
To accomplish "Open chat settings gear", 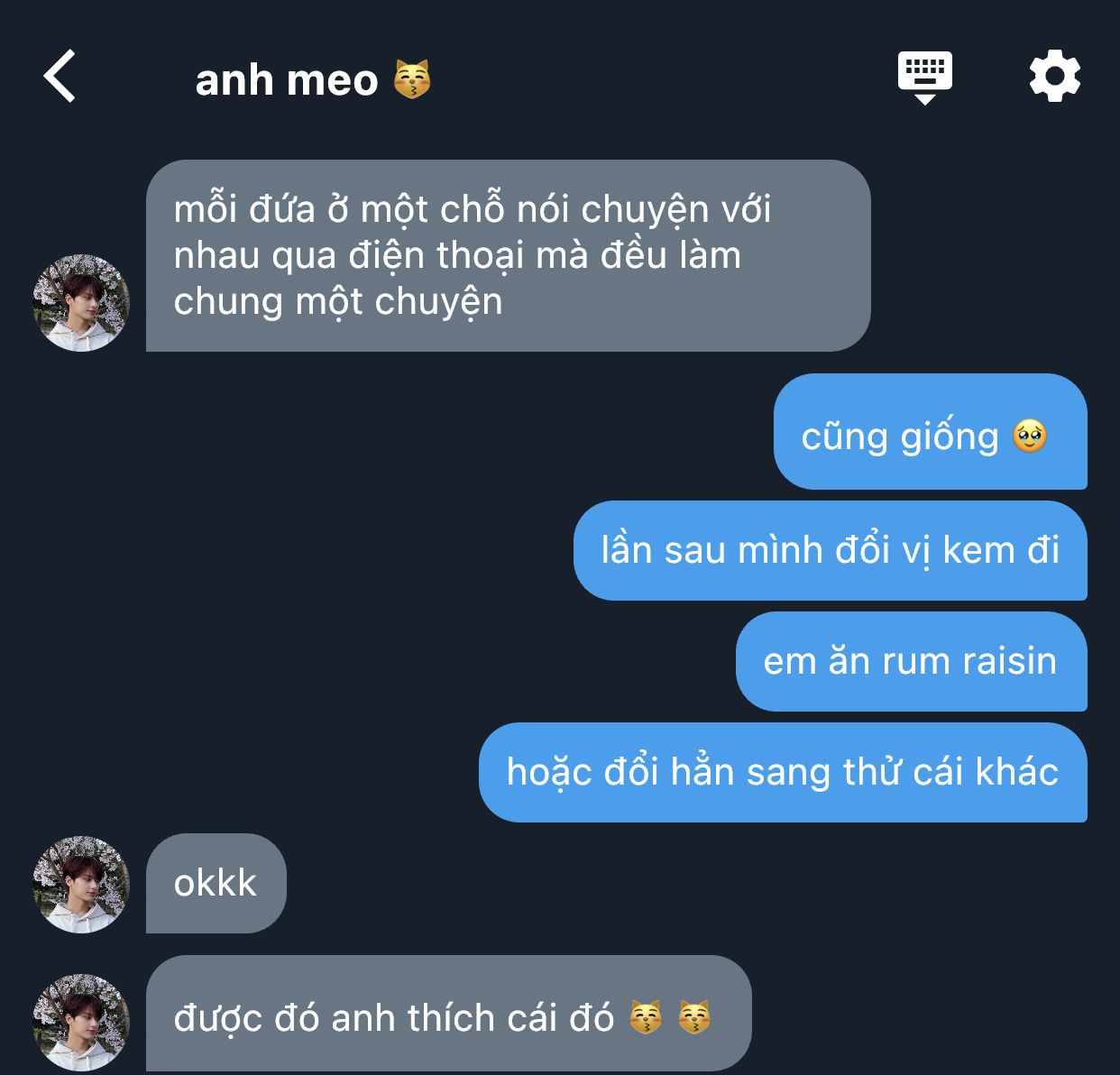I will point(1054,77).
